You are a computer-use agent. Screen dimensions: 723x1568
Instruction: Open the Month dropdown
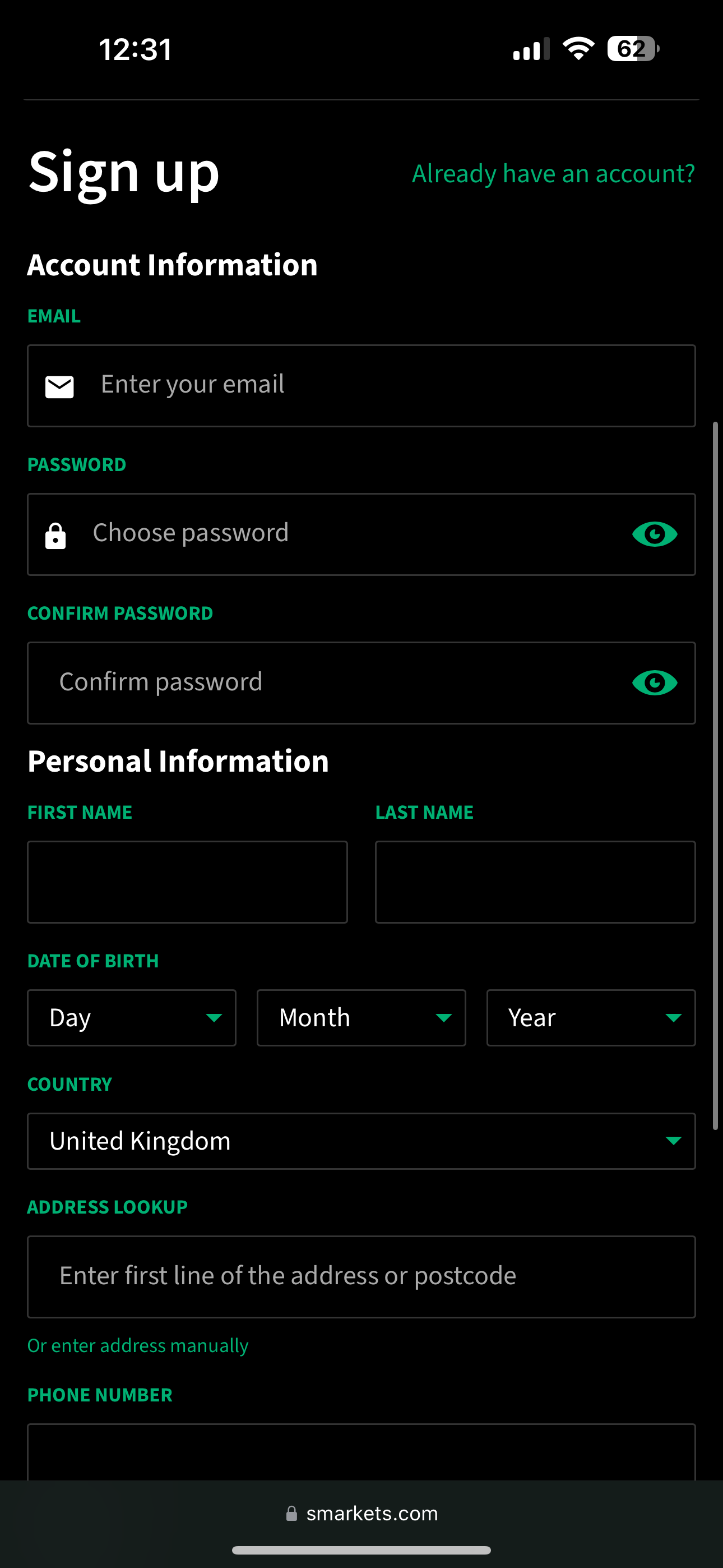tap(361, 1017)
